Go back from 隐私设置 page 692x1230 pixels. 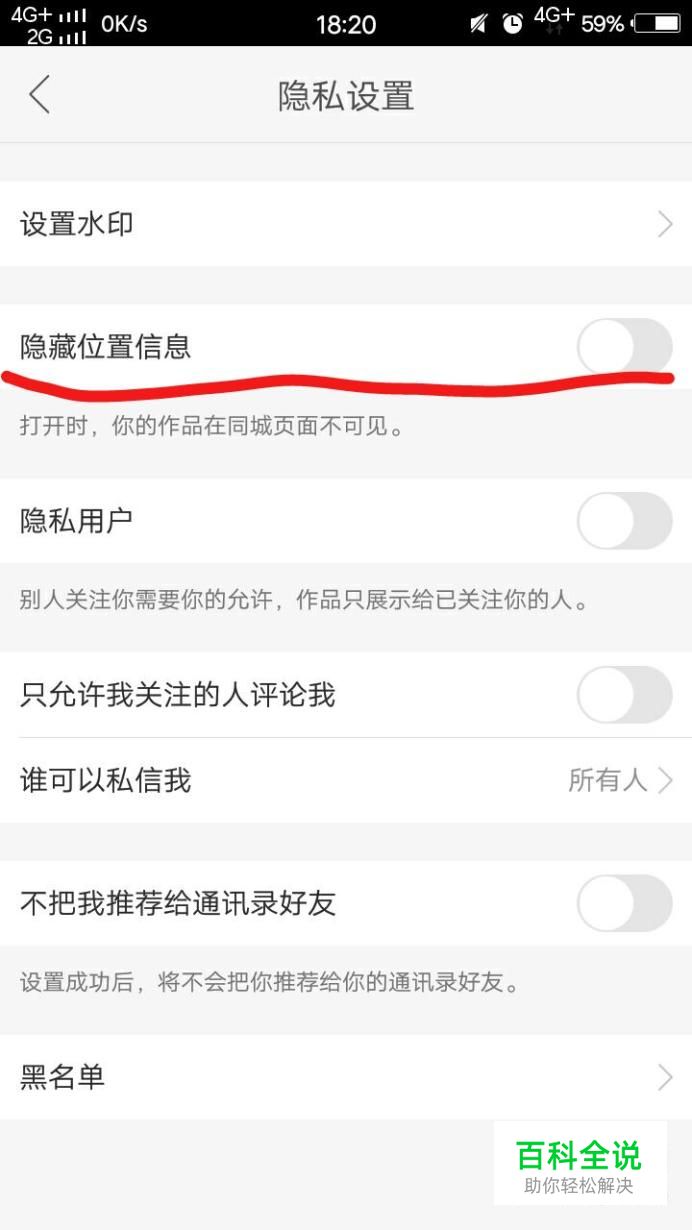pos(39,96)
